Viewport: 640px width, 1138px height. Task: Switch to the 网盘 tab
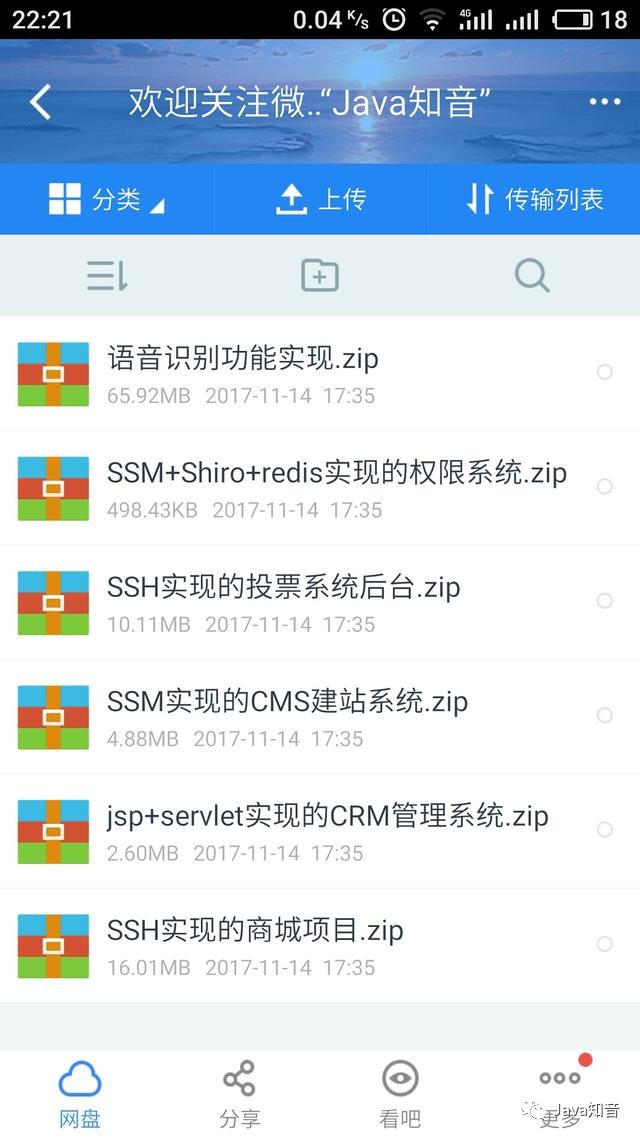tap(80, 1093)
